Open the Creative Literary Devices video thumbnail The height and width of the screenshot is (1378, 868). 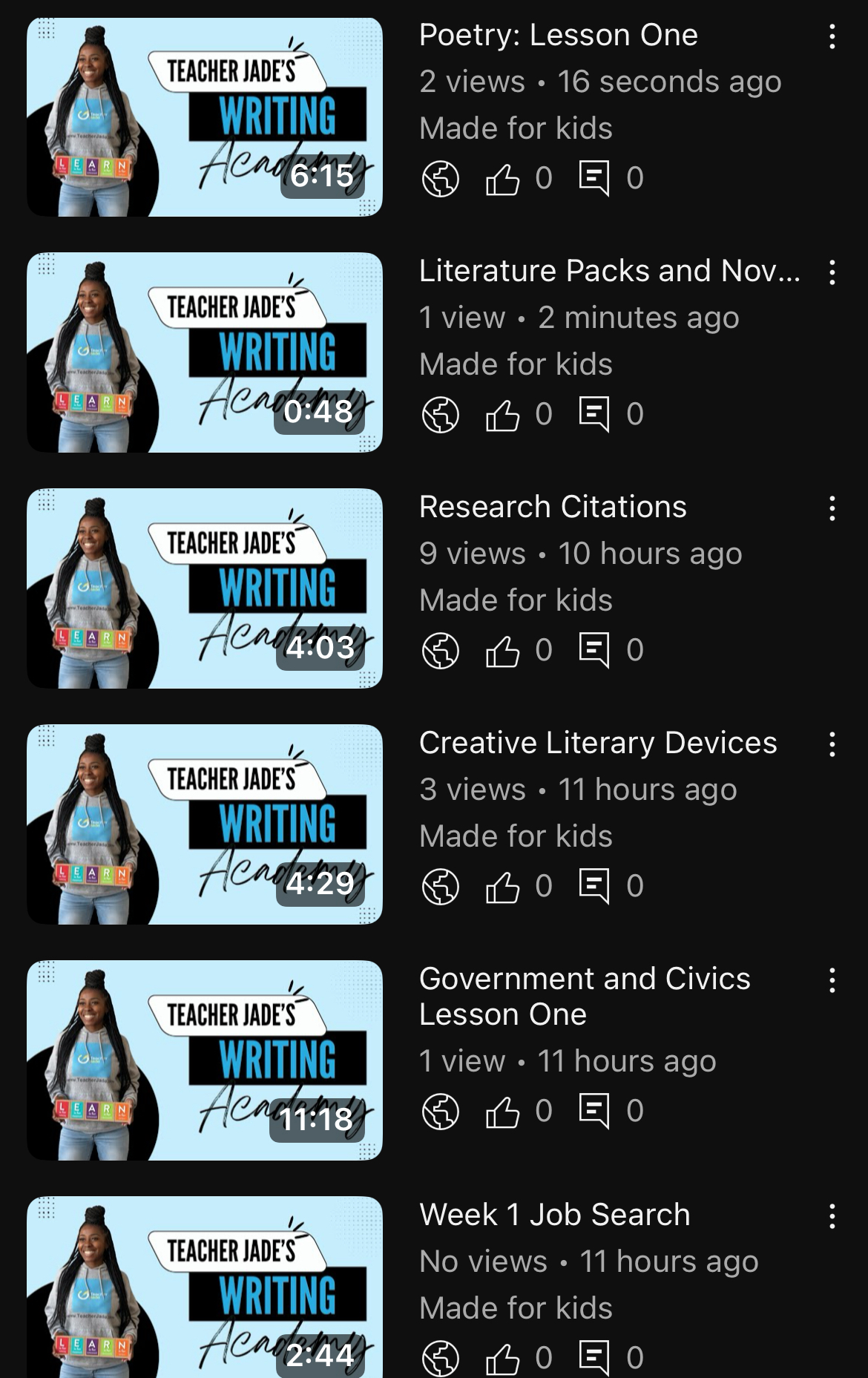click(x=205, y=824)
